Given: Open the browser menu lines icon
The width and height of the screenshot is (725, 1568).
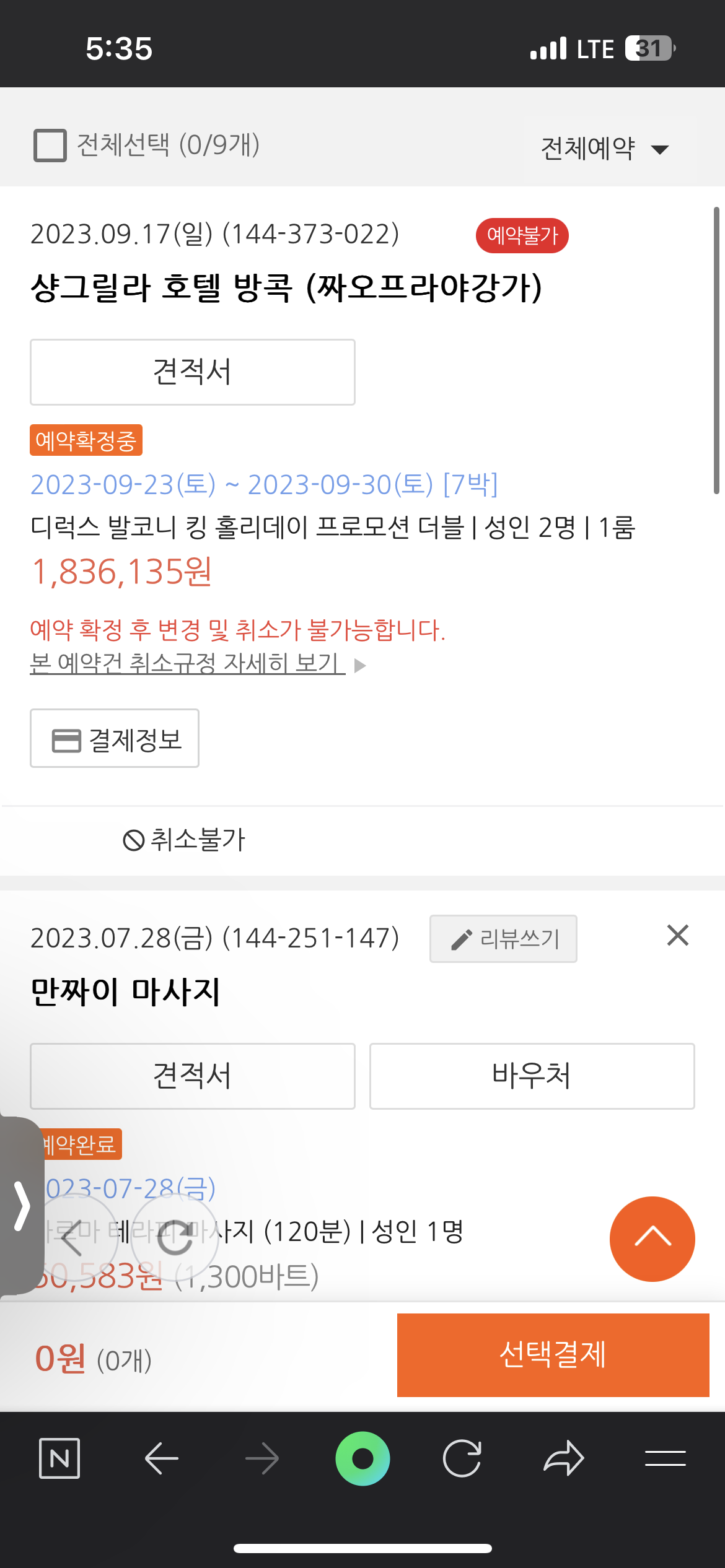Looking at the screenshot, I should pos(665,1458).
